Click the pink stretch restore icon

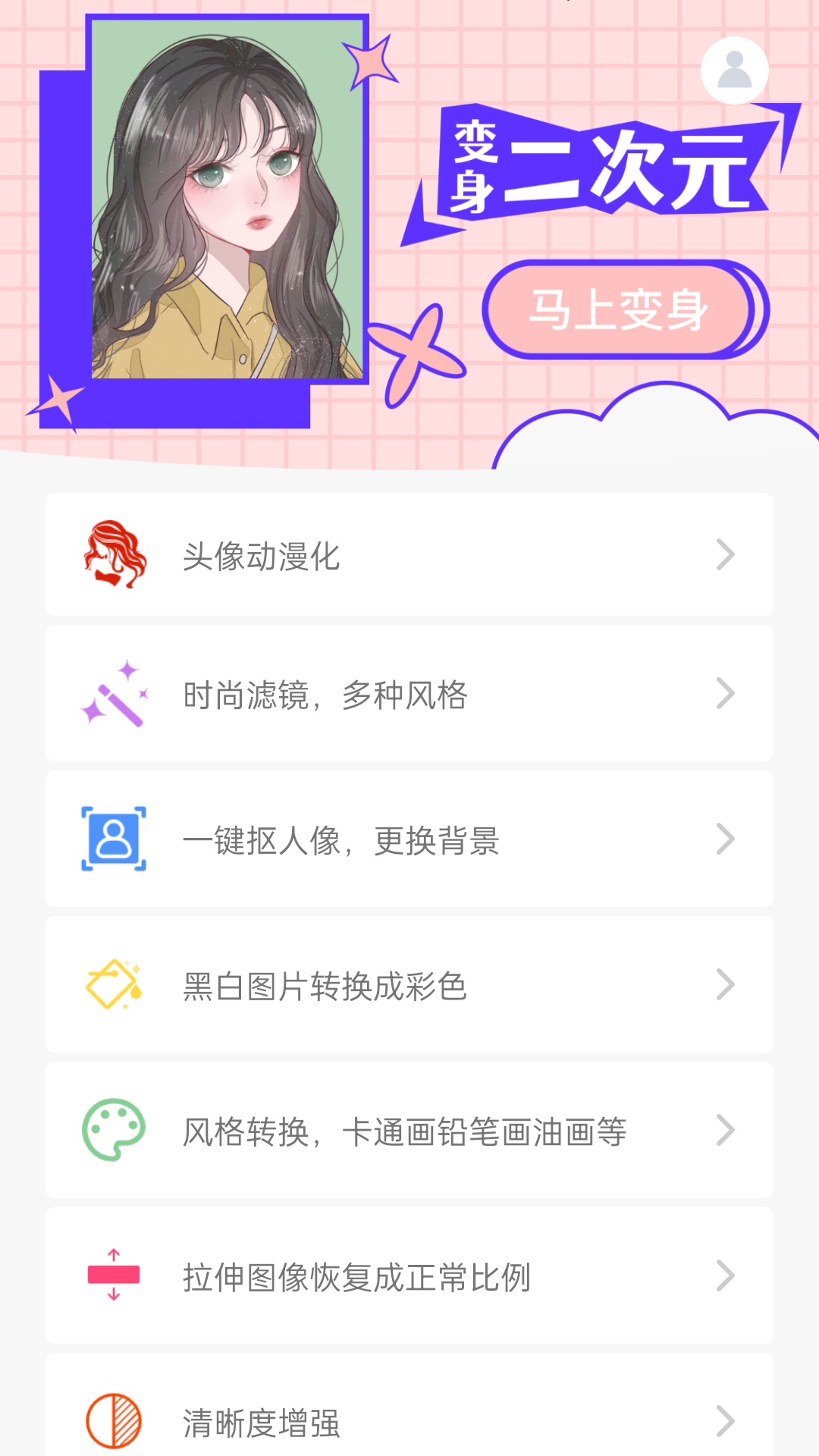click(112, 1274)
